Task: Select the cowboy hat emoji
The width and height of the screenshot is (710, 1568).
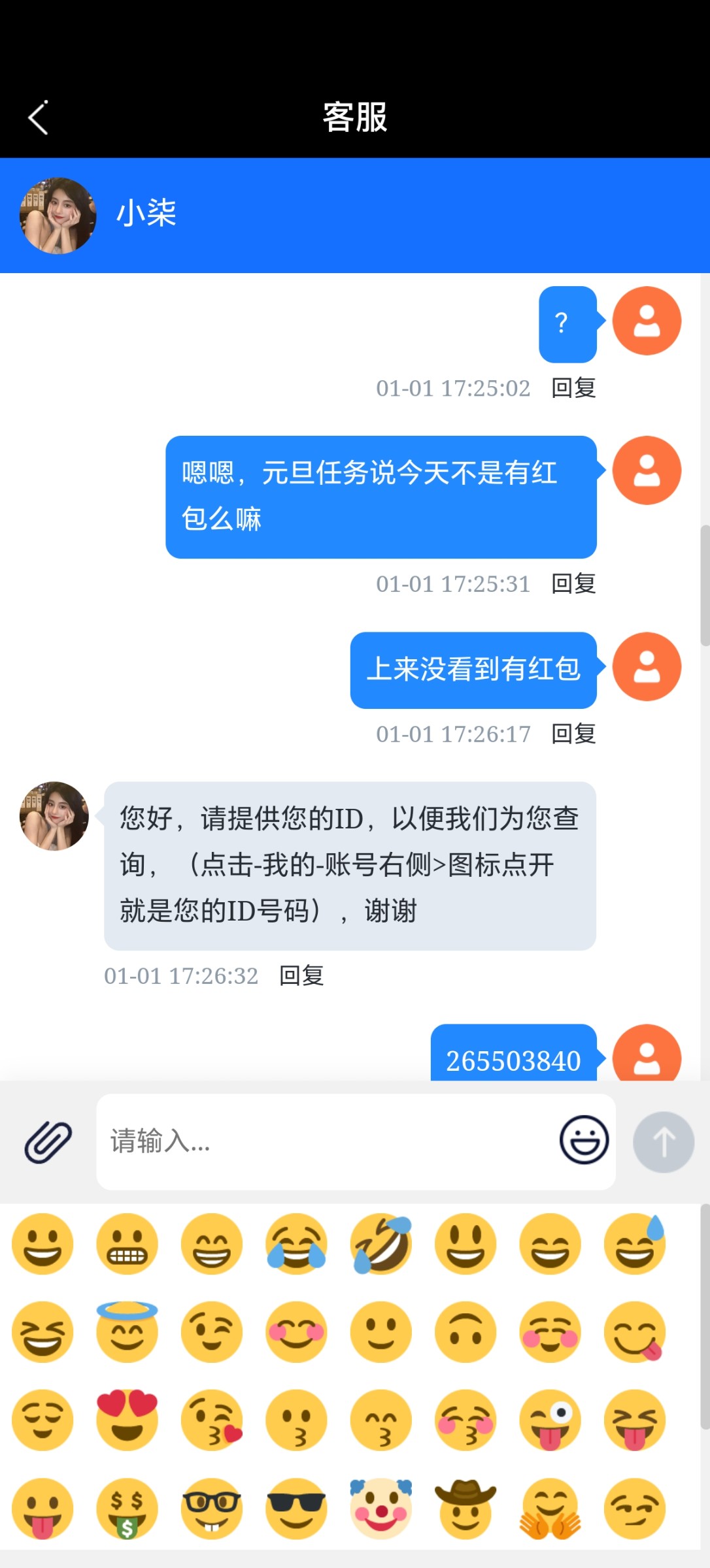Action: 465,1508
